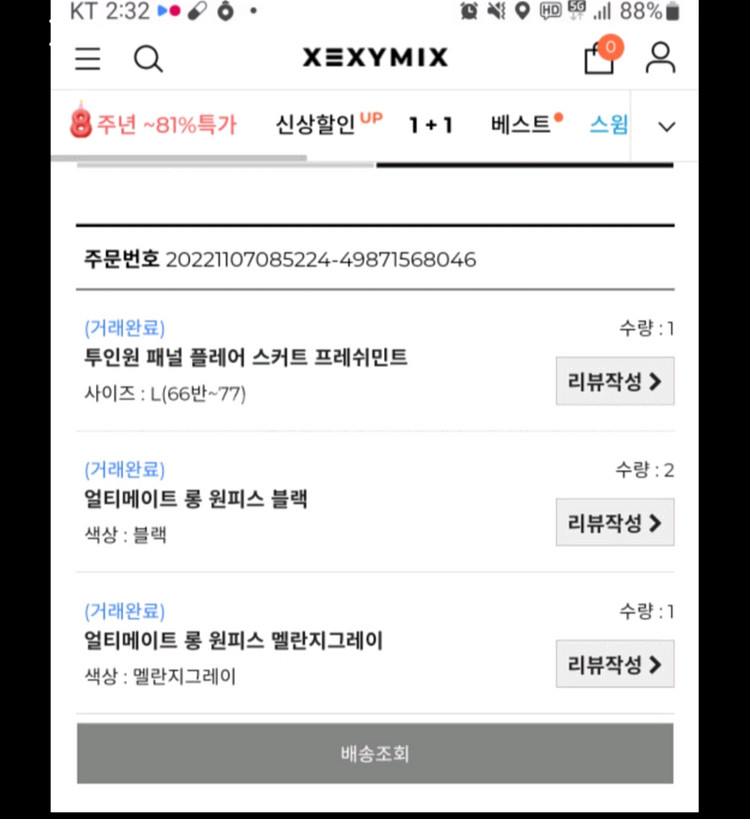Switch to the 스윔 tab

coord(609,125)
